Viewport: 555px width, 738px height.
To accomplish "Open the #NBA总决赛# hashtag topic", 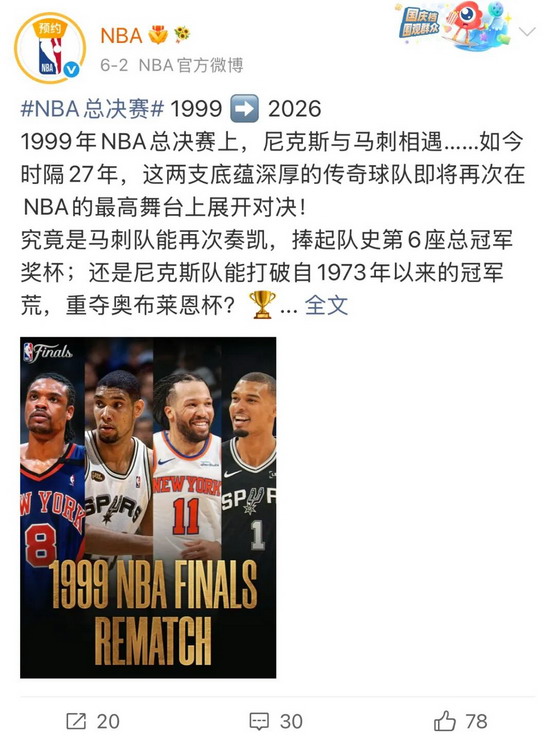I will (x=92, y=109).
